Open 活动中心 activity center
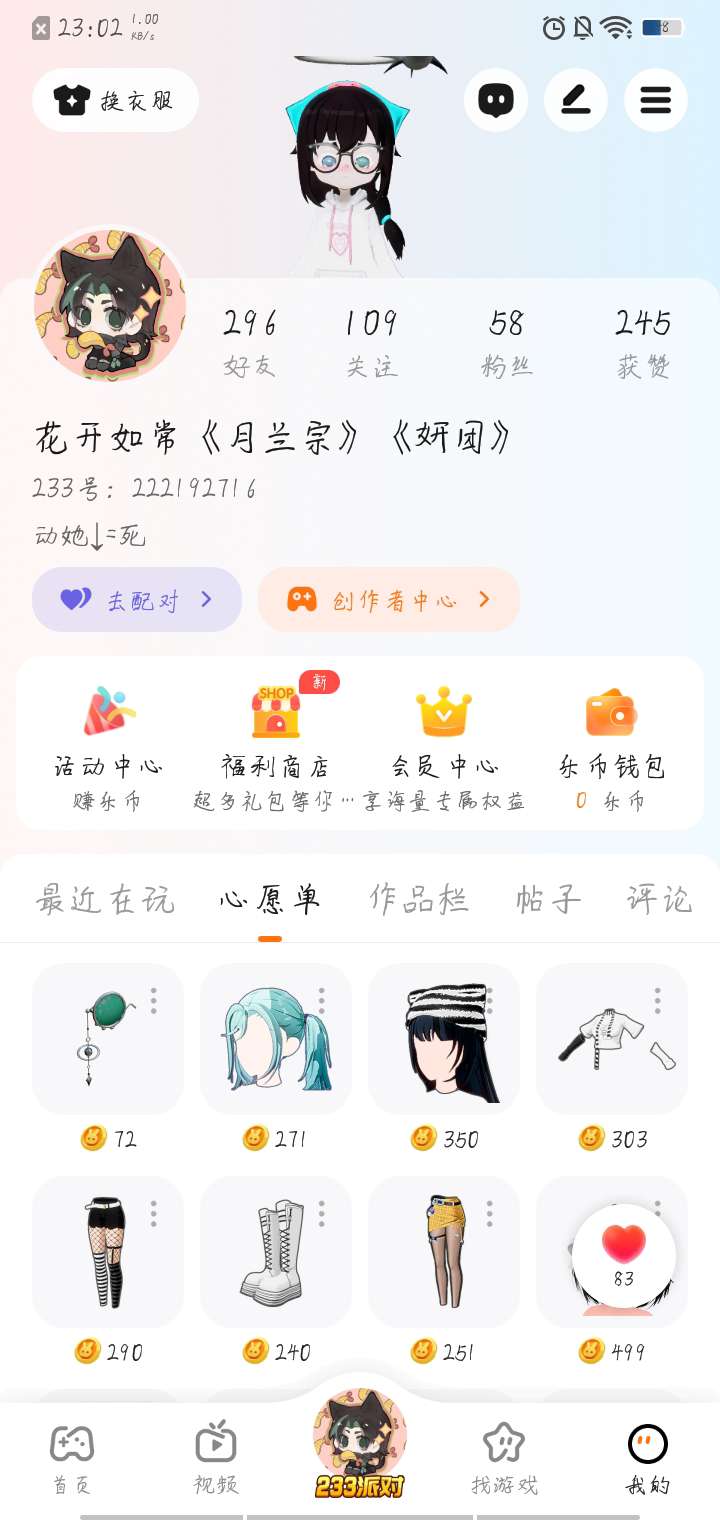Screen dimensions: 720x1520 (x=108, y=740)
